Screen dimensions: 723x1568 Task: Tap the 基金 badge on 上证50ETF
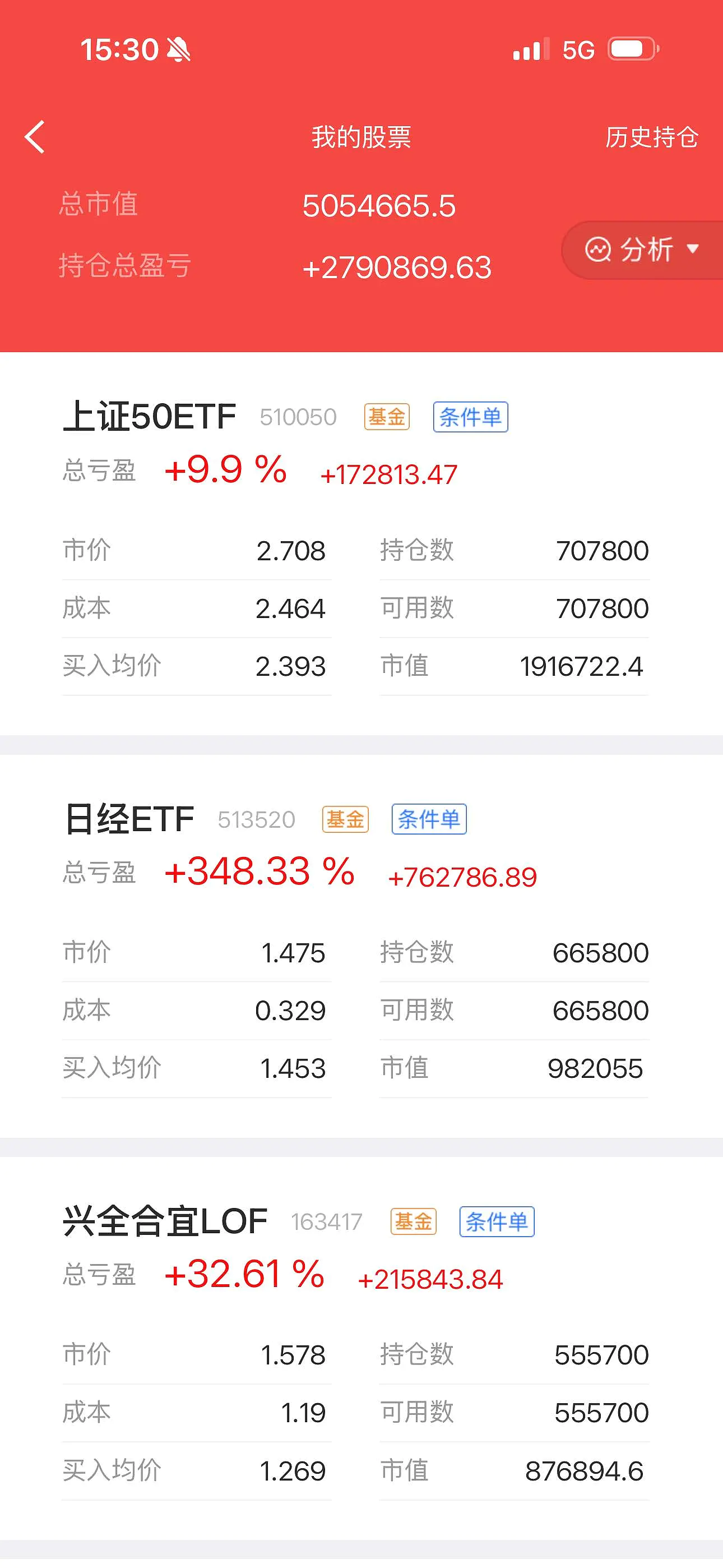pos(387,416)
